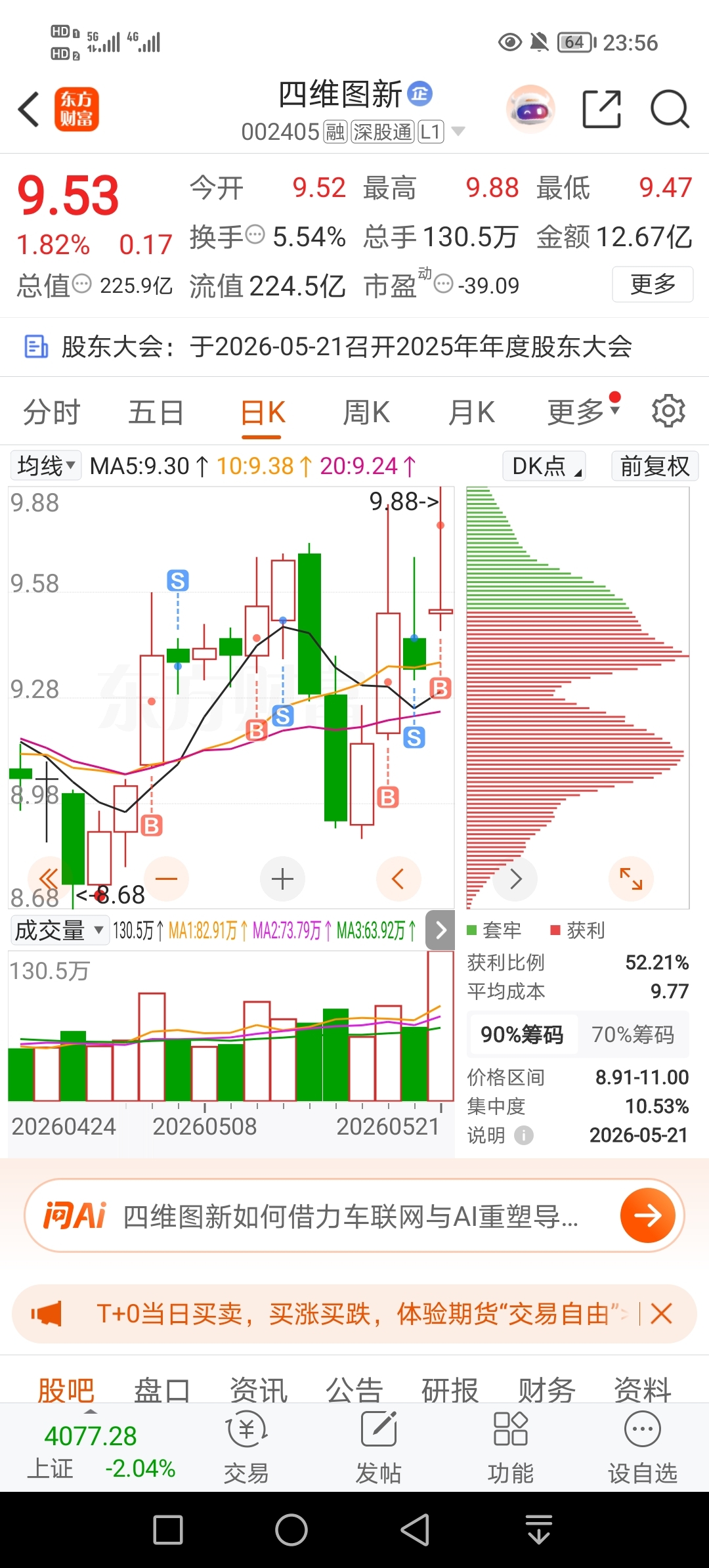The height and width of the screenshot is (1568, 709).
Task: Zoom out the chart with minus button
Action: pyautogui.click(x=166, y=879)
